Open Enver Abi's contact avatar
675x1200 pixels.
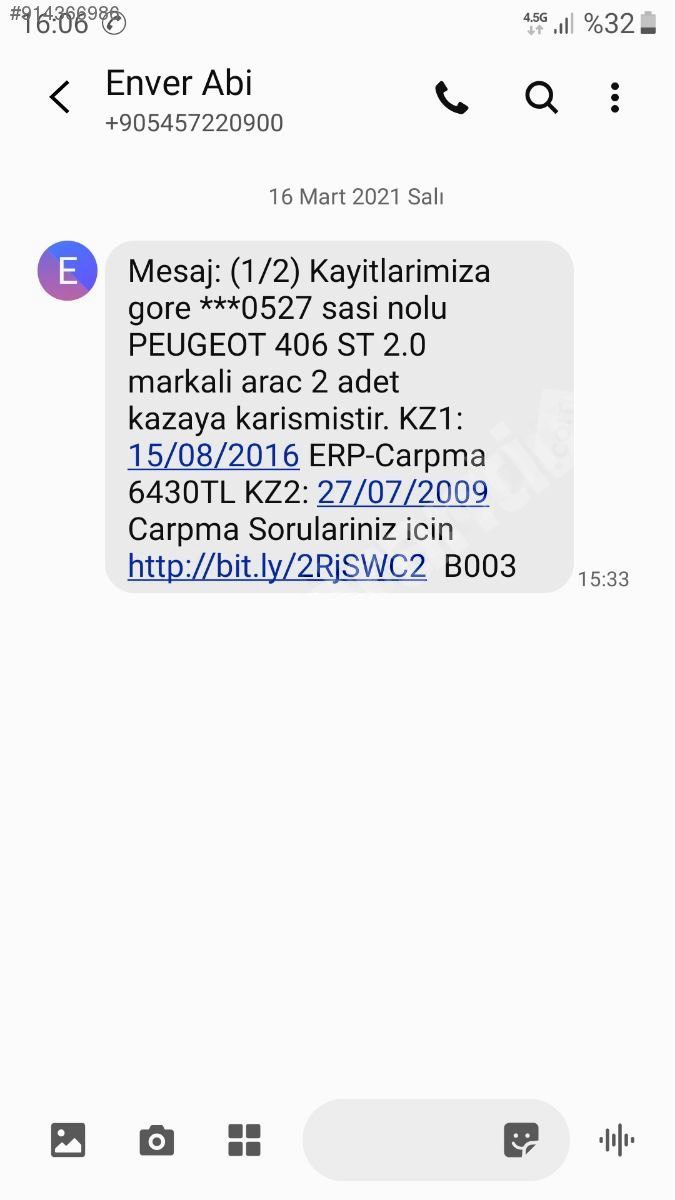(67, 271)
